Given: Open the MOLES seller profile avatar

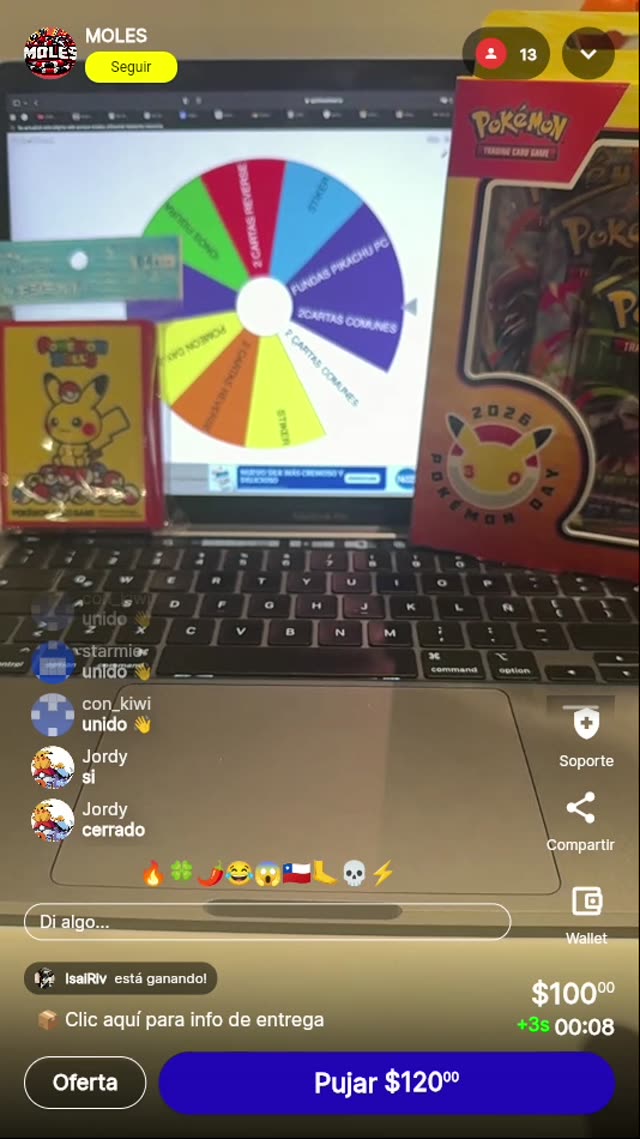Looking at the screenshot, I should coord(50,53).
